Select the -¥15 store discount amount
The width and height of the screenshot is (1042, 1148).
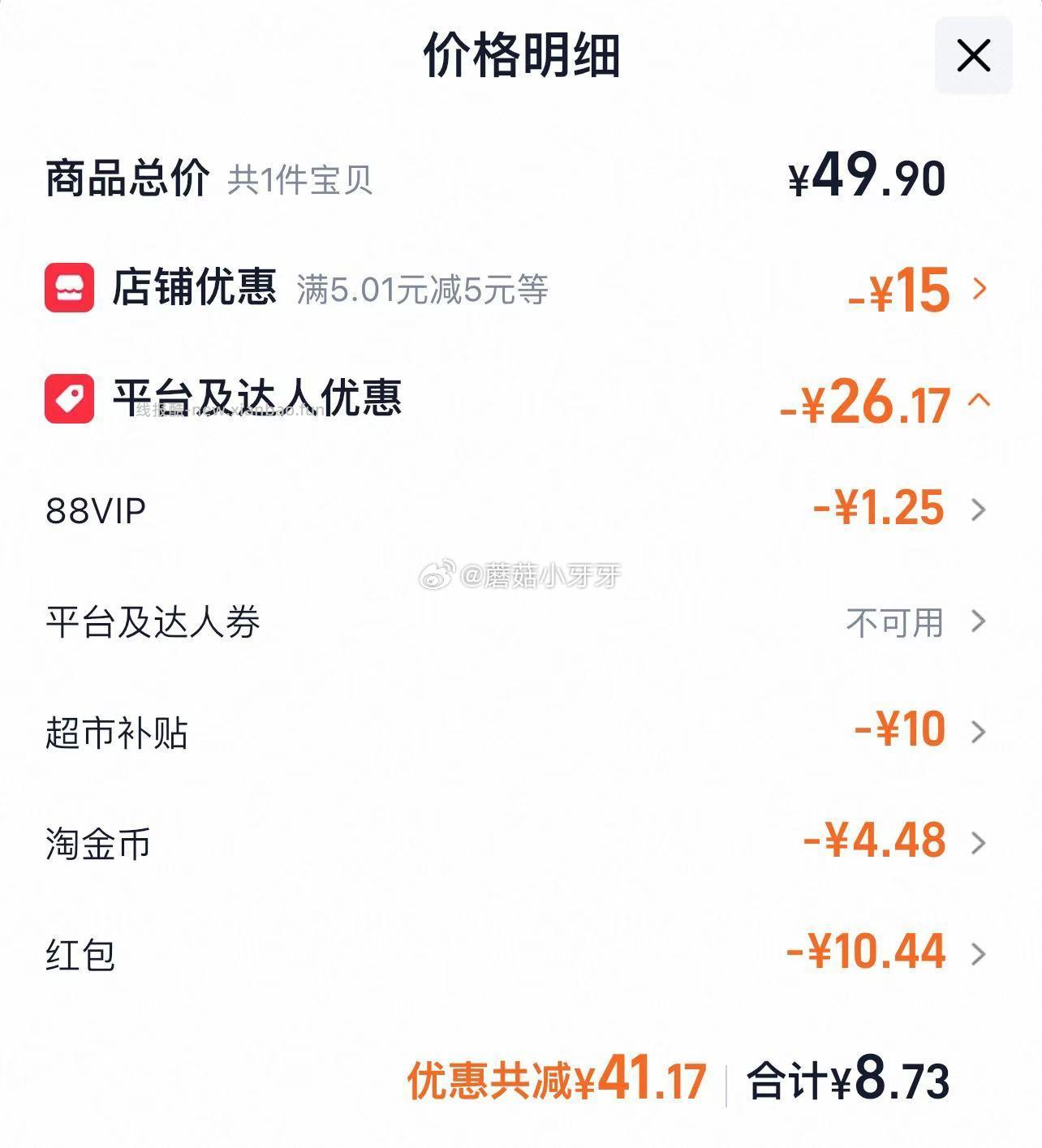click(x=898, y=290)
